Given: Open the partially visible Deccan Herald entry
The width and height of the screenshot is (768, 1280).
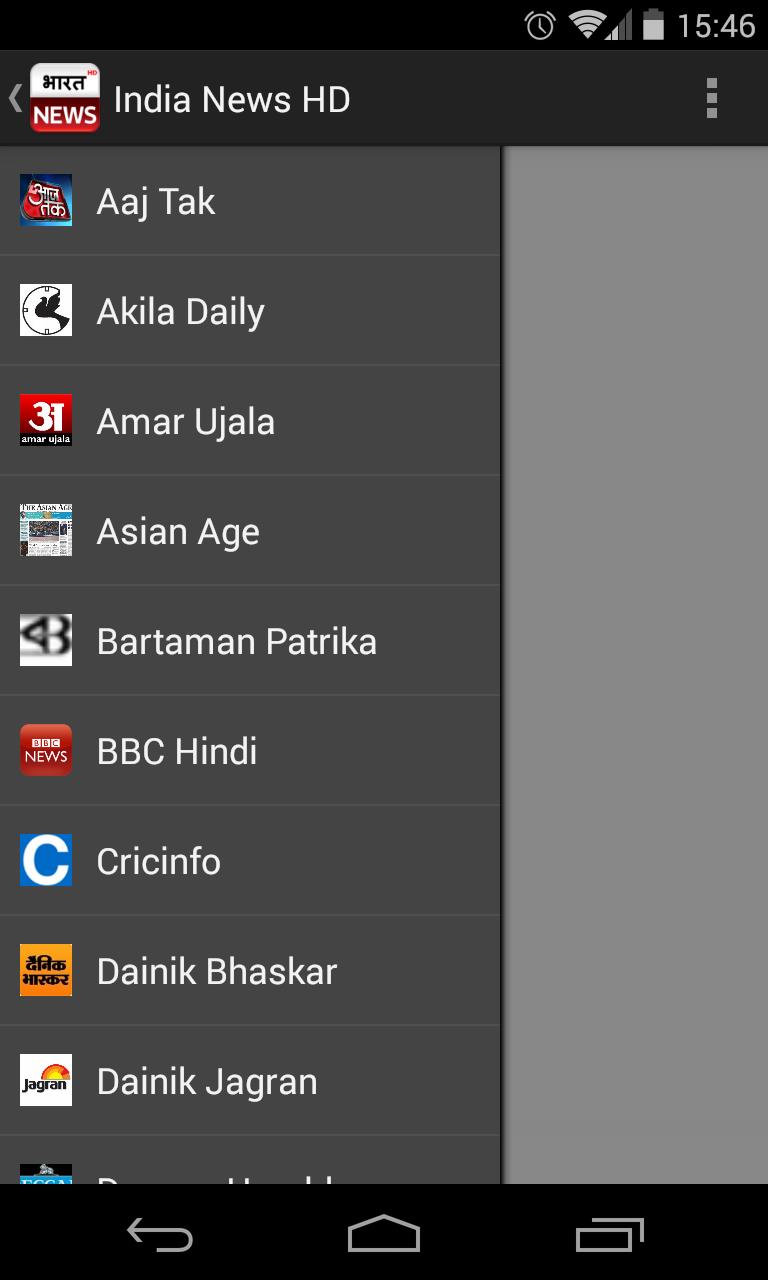Looking at the screenshot, I should click(x=250, y=1165).
